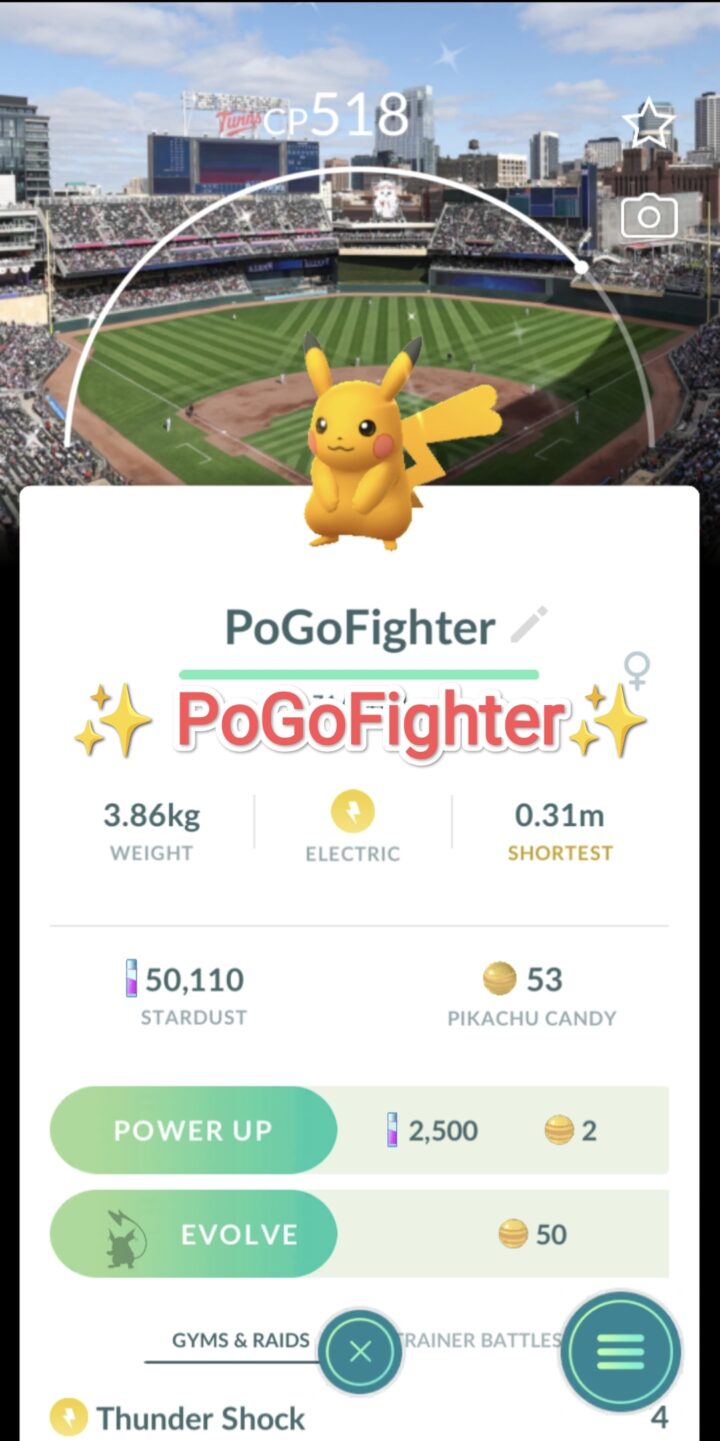Evolve Pikachu with 50 candy
Viewport: 720px width, 1441px height.
coord(194,1234)
